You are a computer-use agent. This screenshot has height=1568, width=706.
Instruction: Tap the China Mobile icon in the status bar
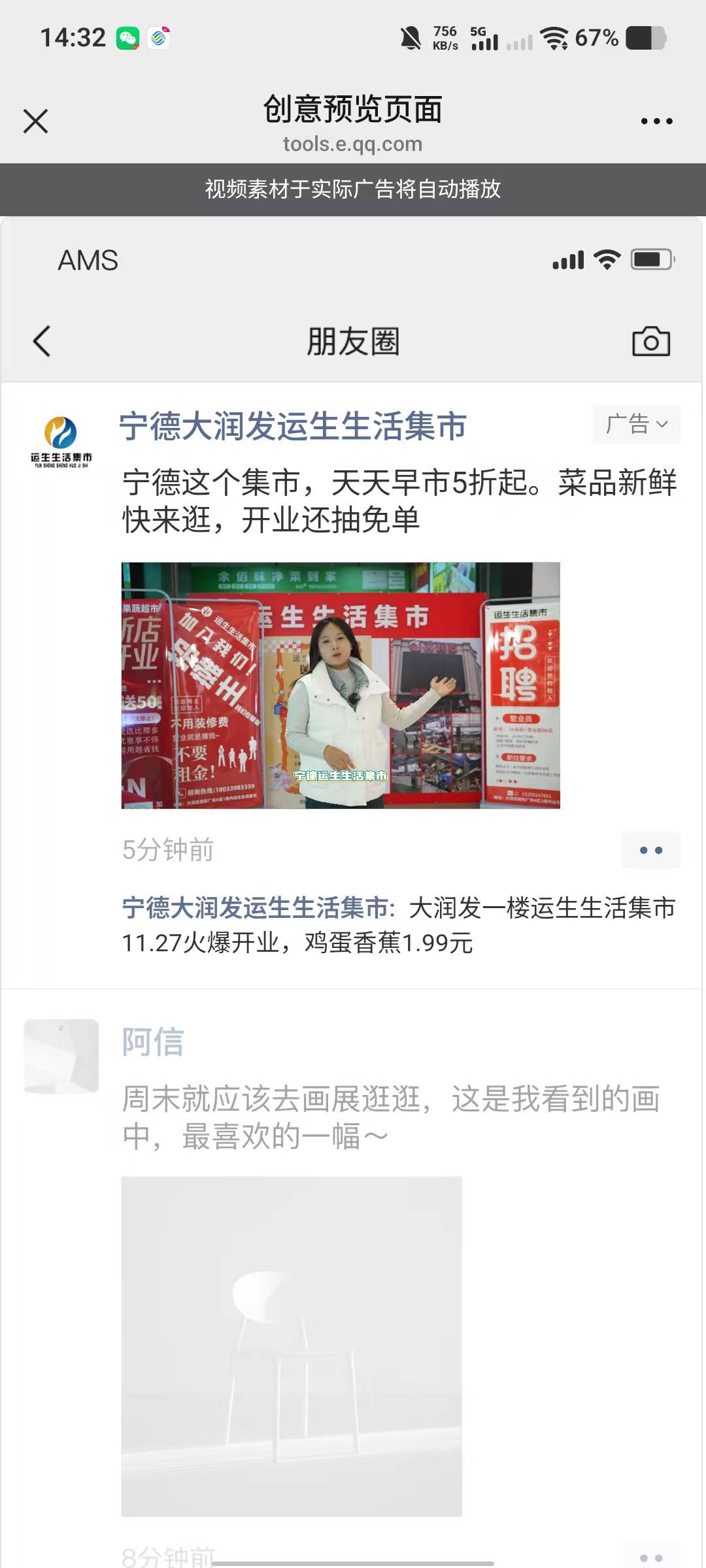[x=159, y=37]
